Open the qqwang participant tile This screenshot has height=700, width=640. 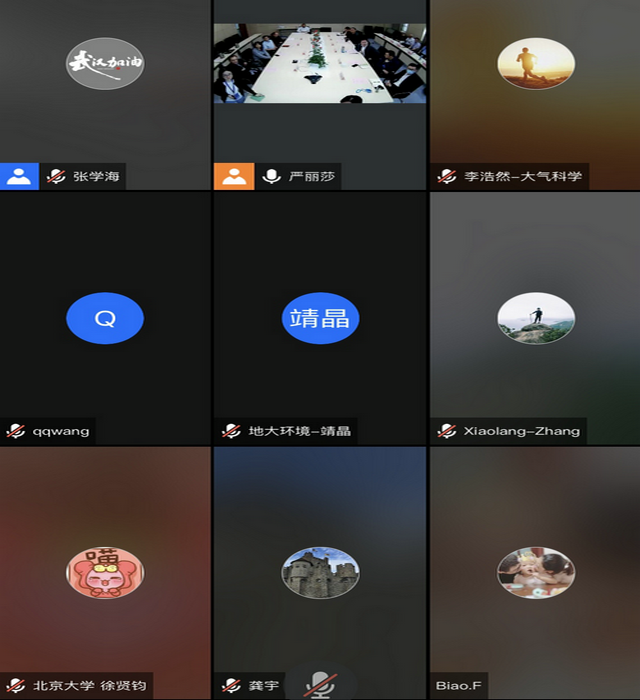pos(105,318)
